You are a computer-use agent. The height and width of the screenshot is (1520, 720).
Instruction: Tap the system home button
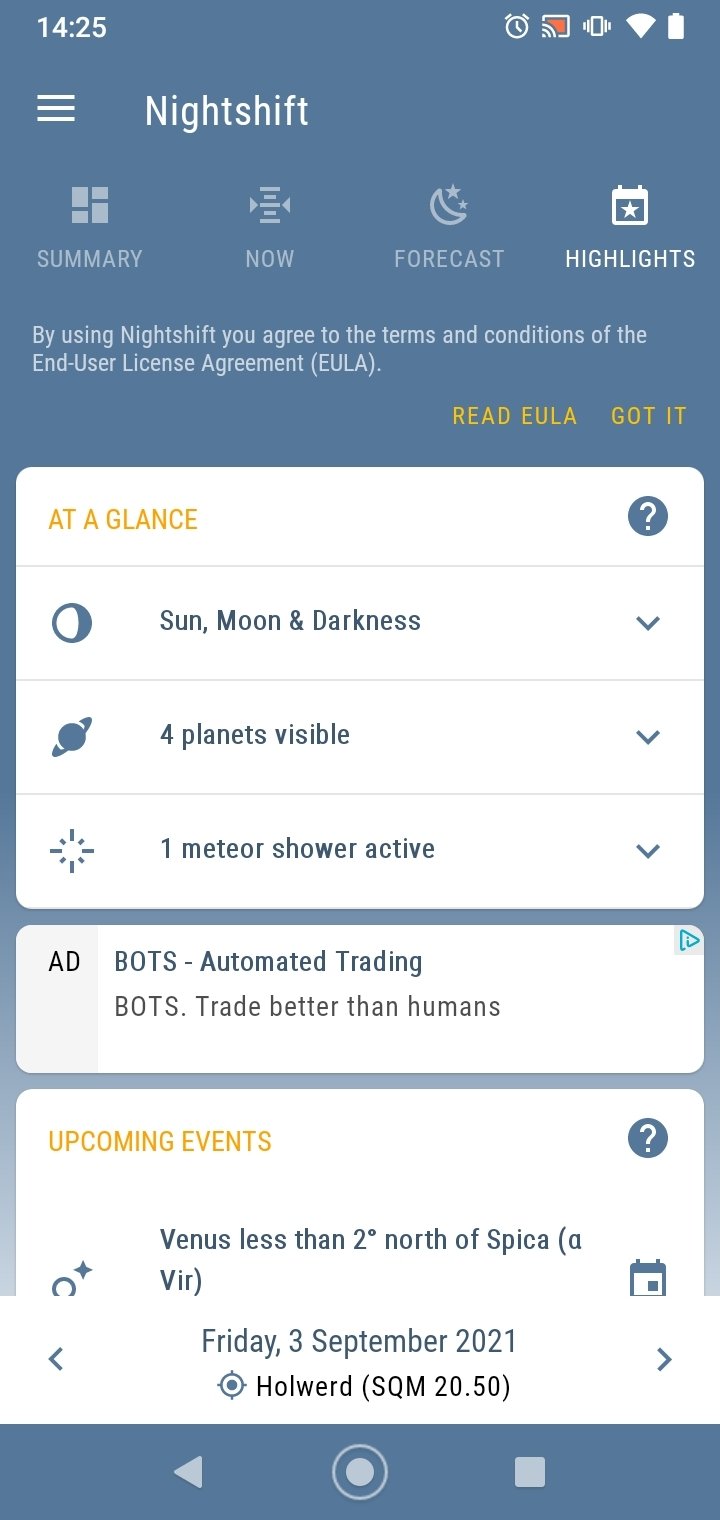[360, 1472]
